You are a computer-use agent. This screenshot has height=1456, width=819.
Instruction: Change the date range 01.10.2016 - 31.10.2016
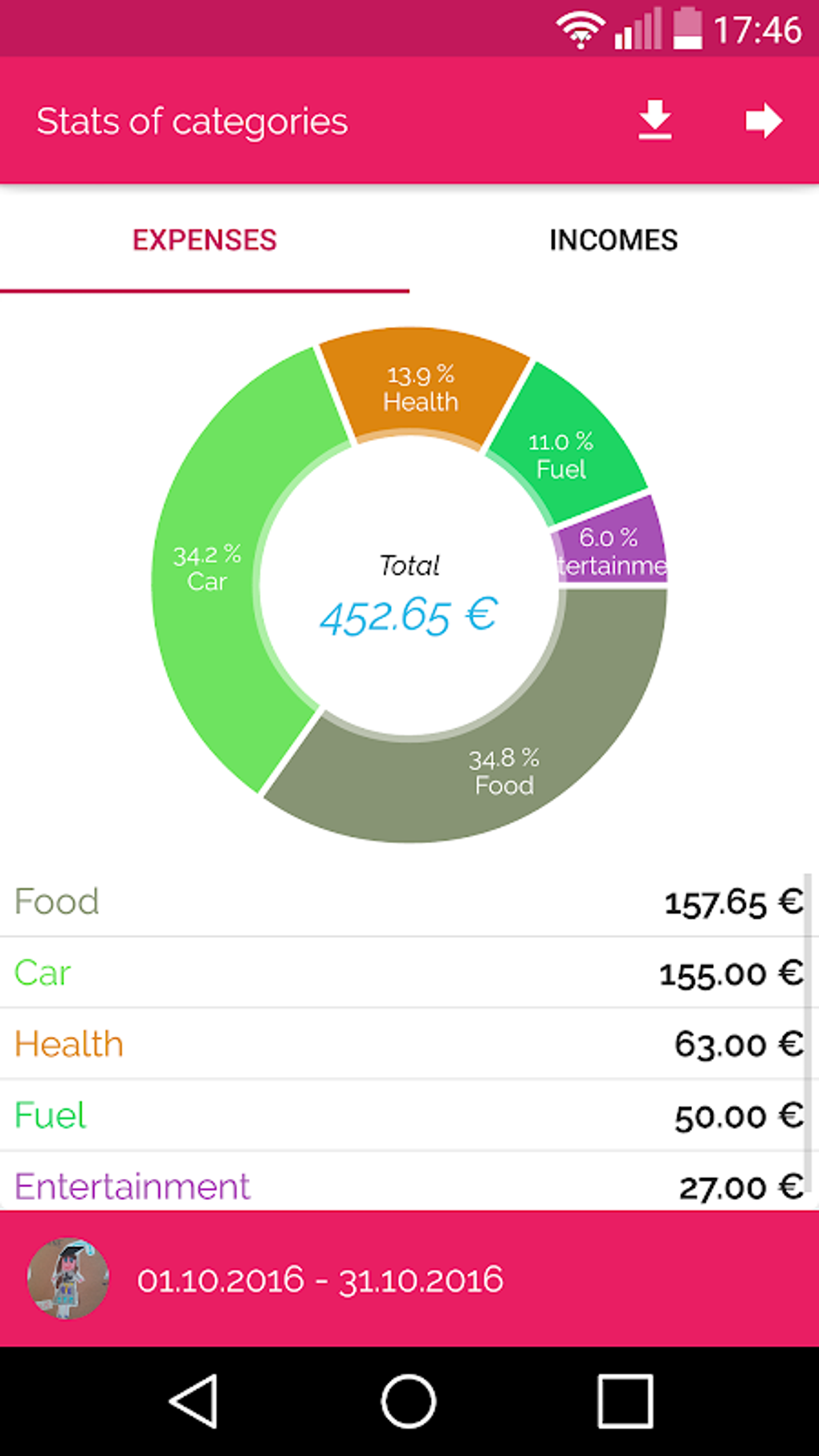(x=320, y=1280)
